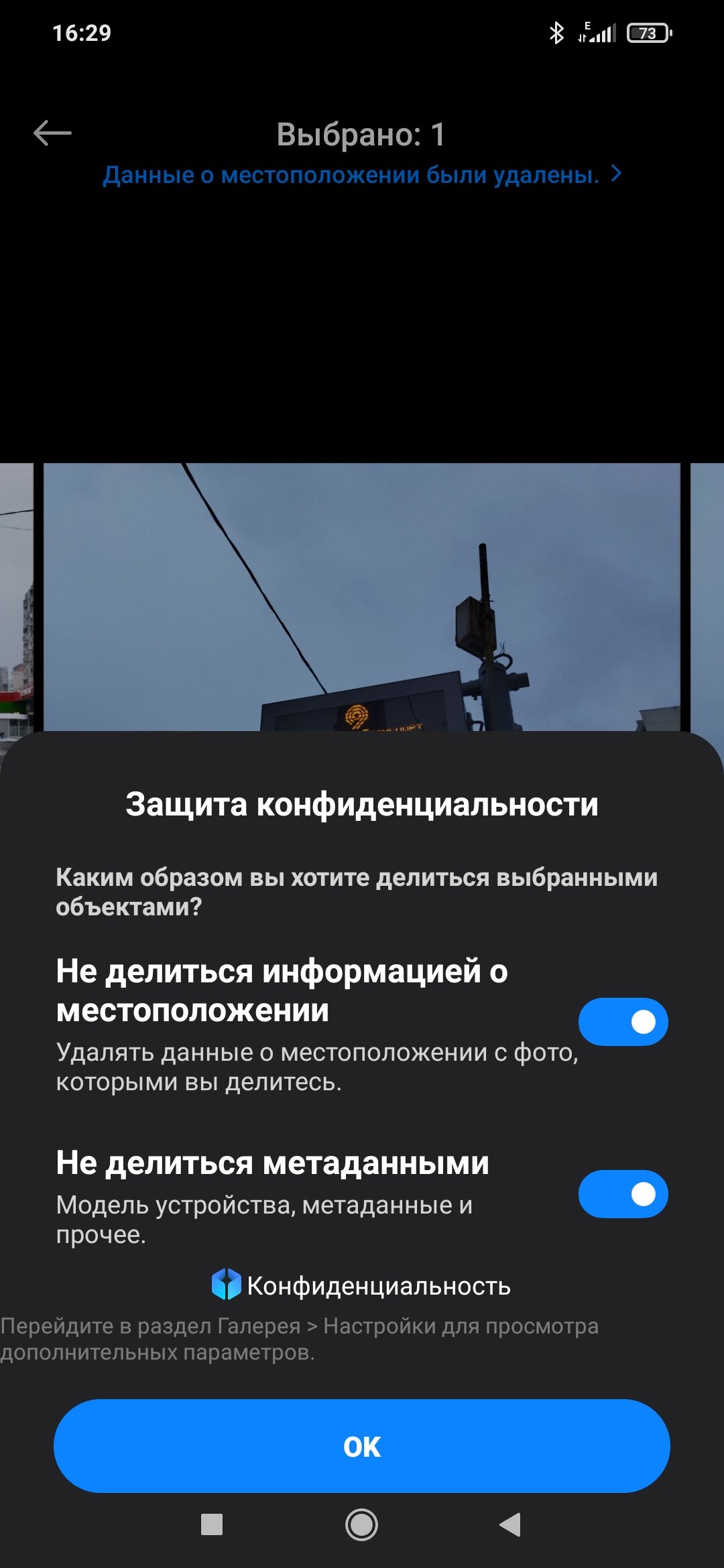Disable the 'Не делиться метаданными' switch
Screen dimensions: 724x1568
click(623, 1194)
